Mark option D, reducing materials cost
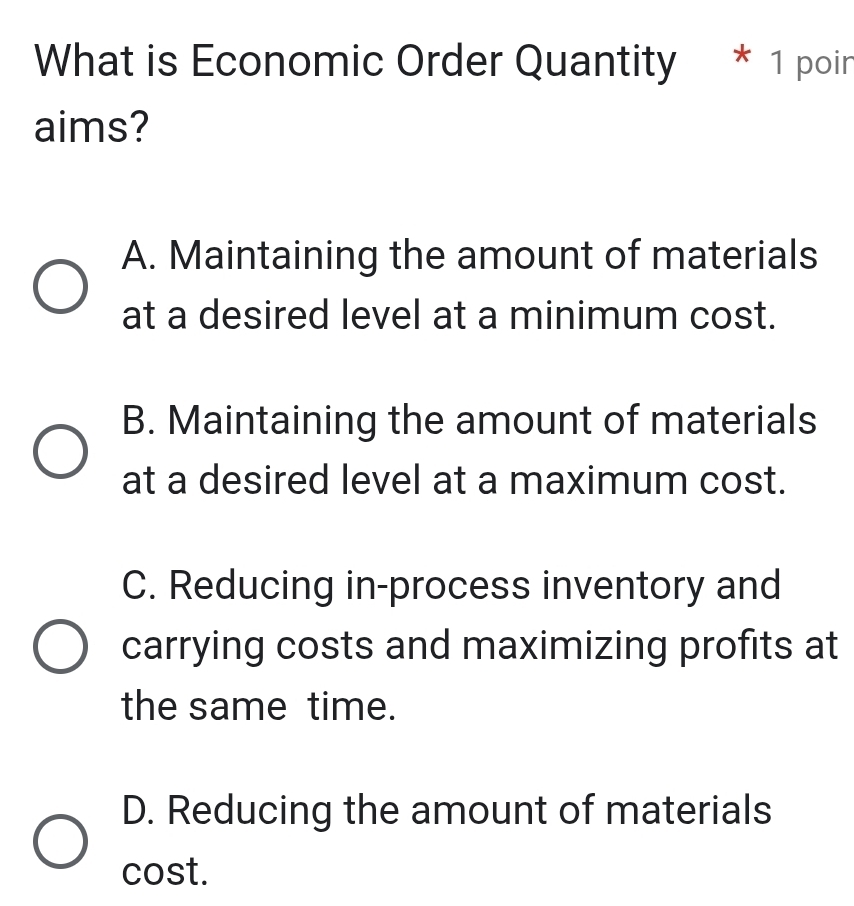The image size is (854, 906). pos(62,841)
